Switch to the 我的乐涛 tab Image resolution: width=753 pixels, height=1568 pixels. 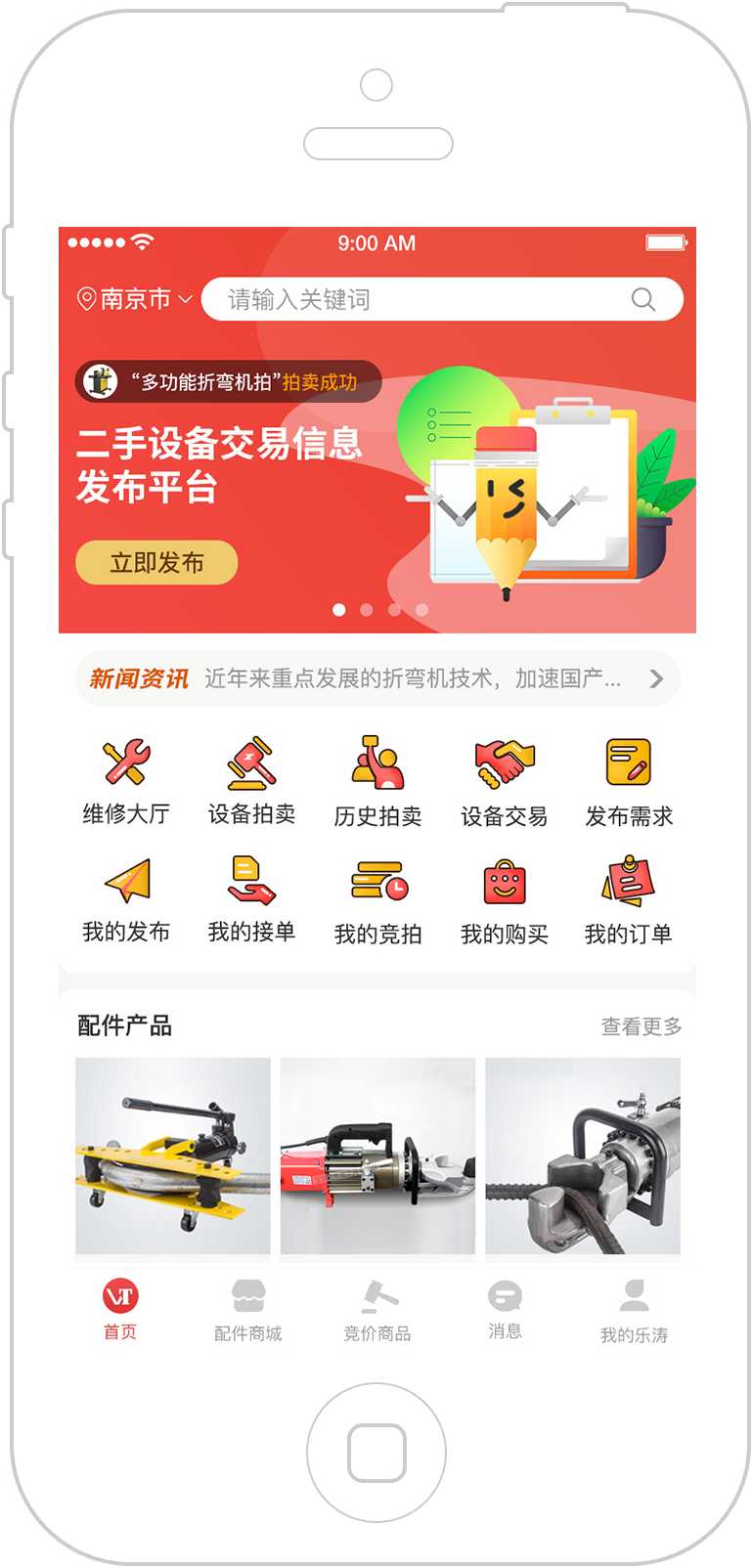pos(634,1312)
